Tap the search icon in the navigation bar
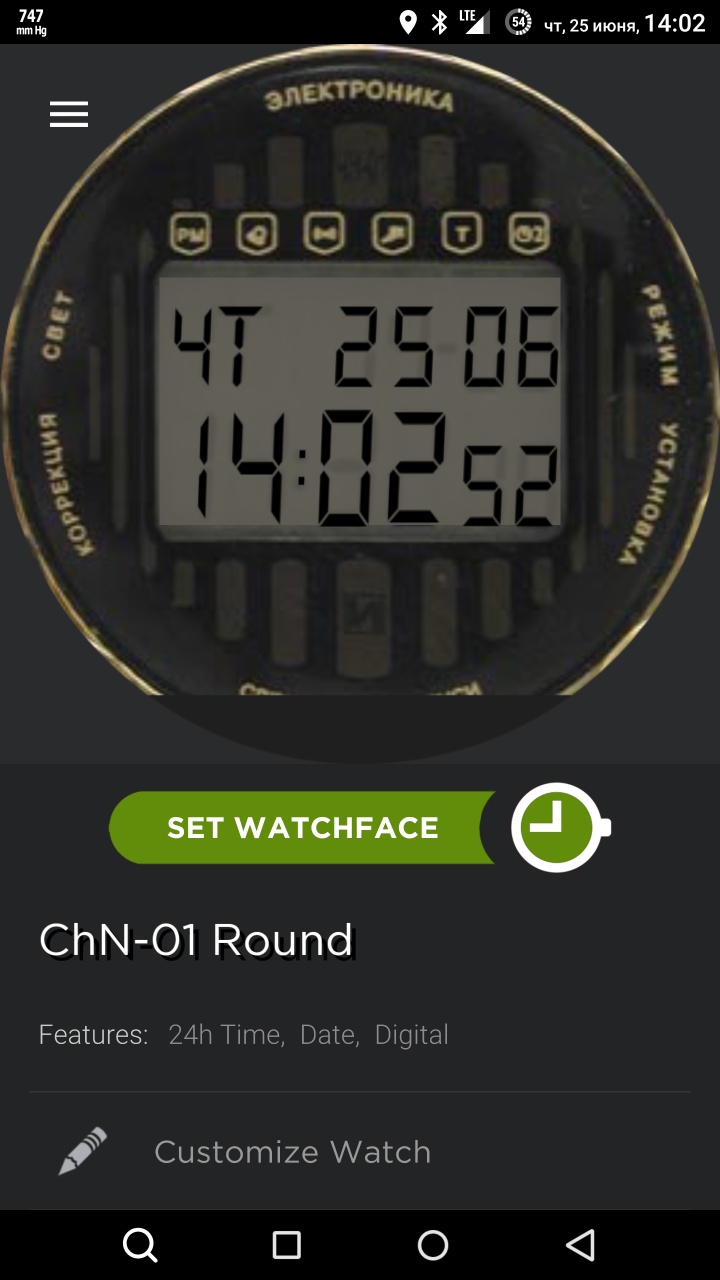Viewport: 720px width, 1280px height. pyautogui.click(x=140, y=1245)
